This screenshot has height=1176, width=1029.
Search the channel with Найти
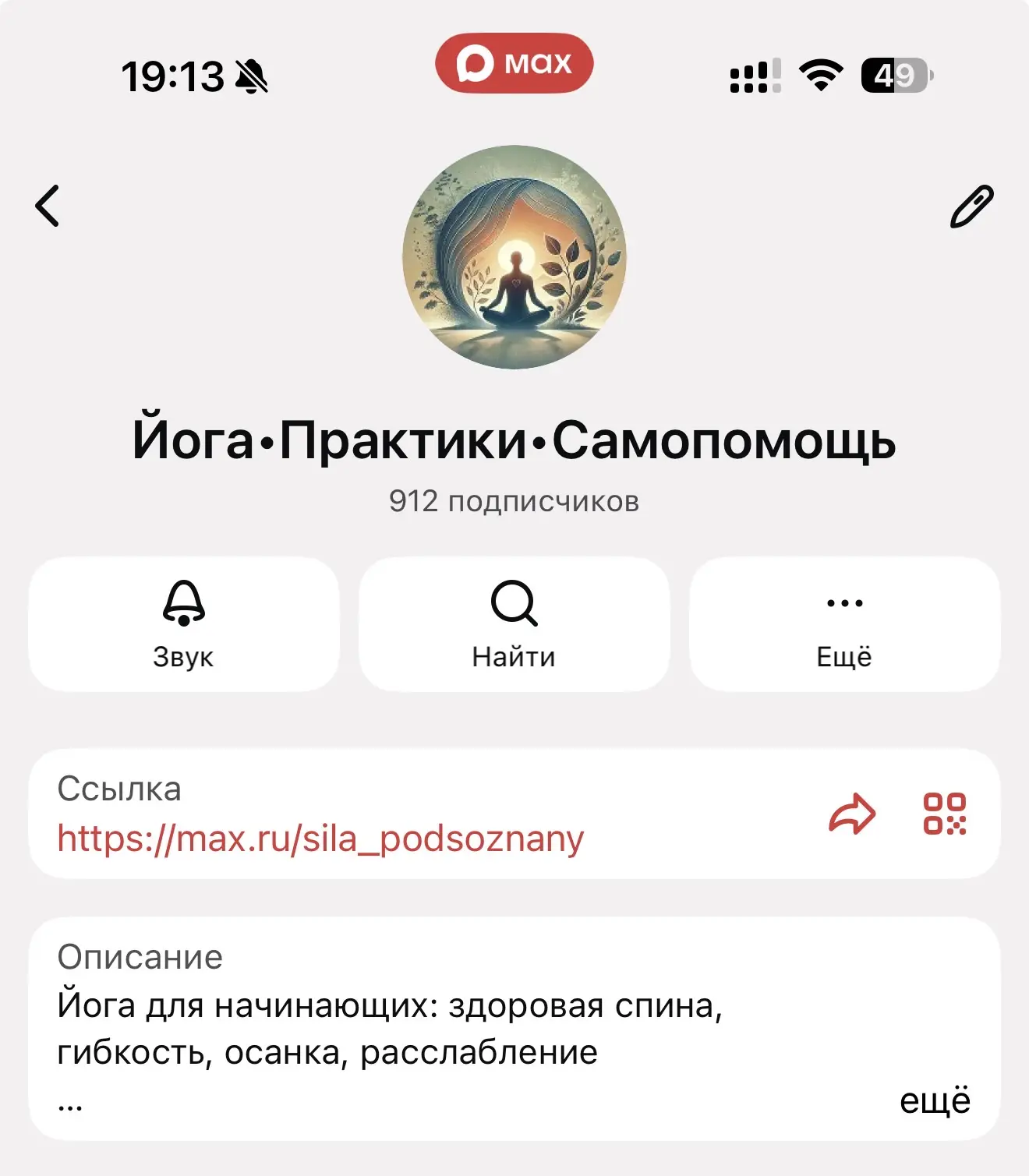pyautogui.click(x=514, y=623)
